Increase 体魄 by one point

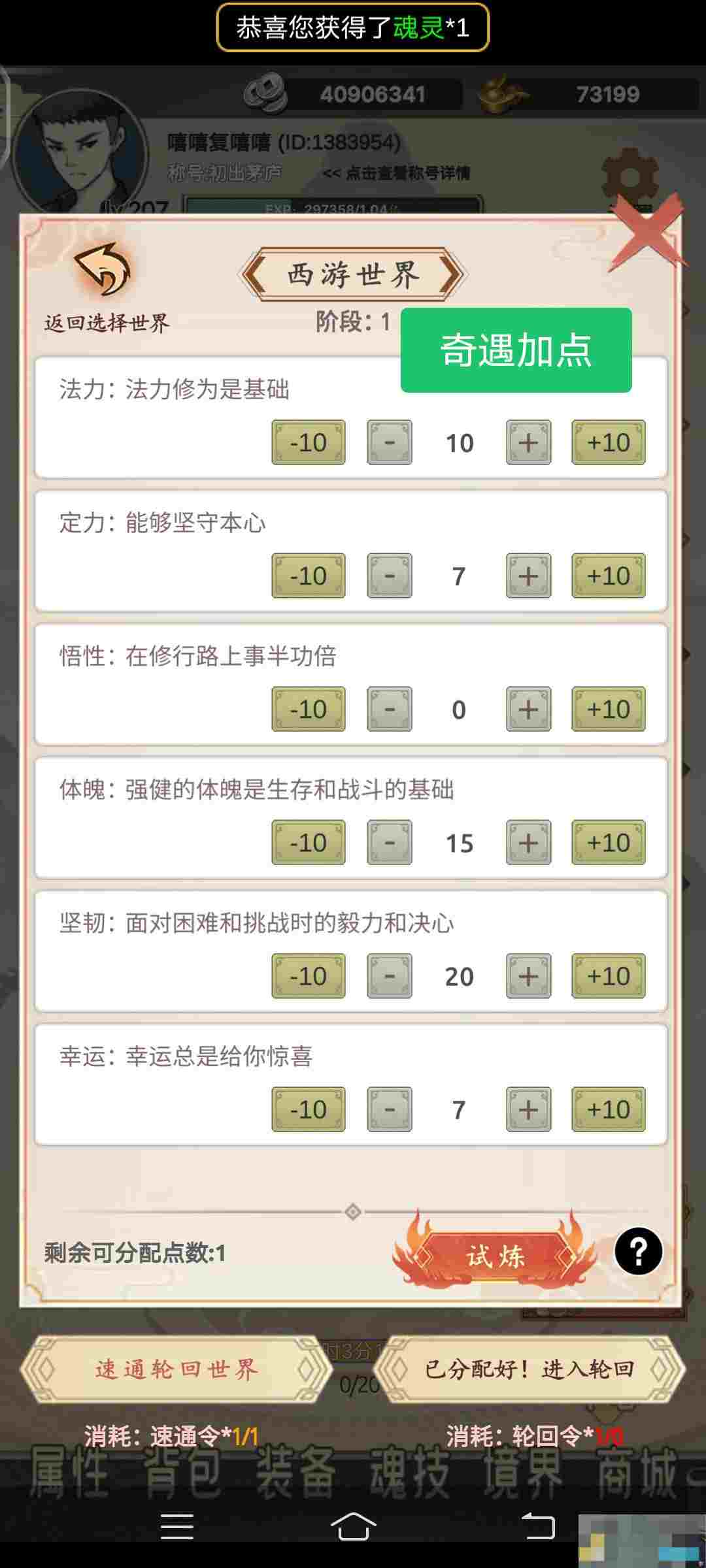pyautogui.click(x=528, y=842)
